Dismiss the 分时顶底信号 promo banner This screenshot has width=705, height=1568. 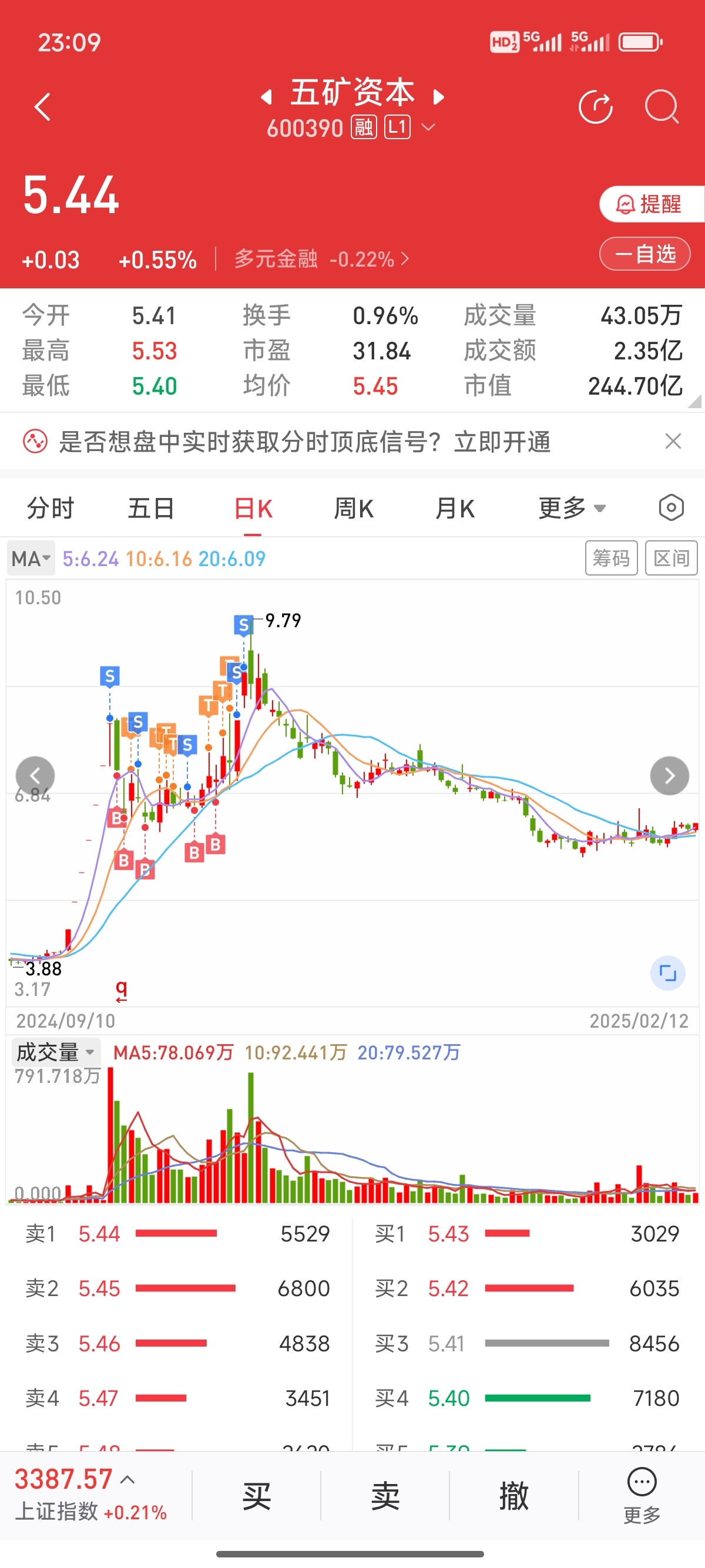673,441
